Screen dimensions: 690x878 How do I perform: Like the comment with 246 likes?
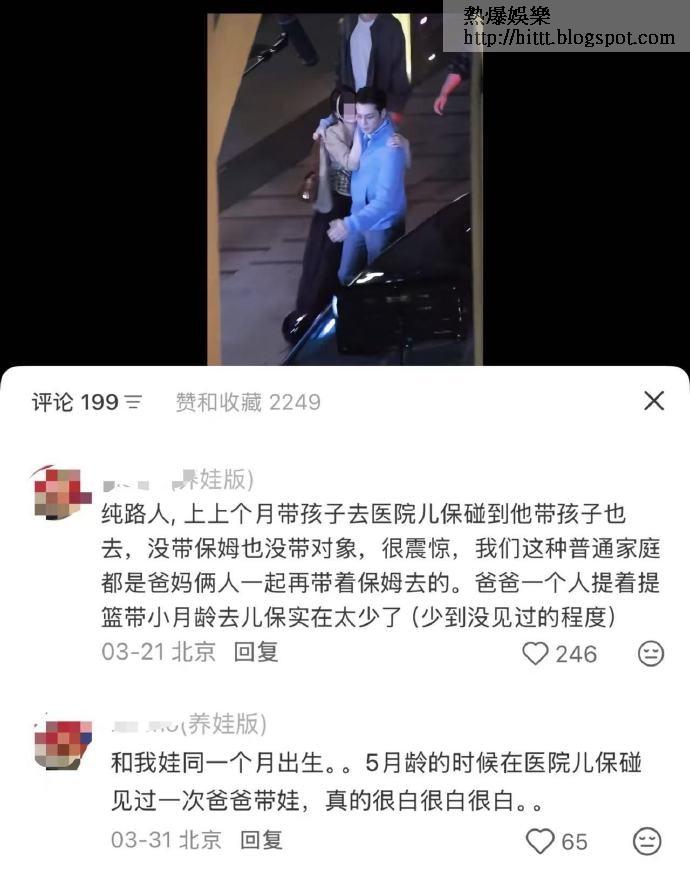[x=537, y=653]
